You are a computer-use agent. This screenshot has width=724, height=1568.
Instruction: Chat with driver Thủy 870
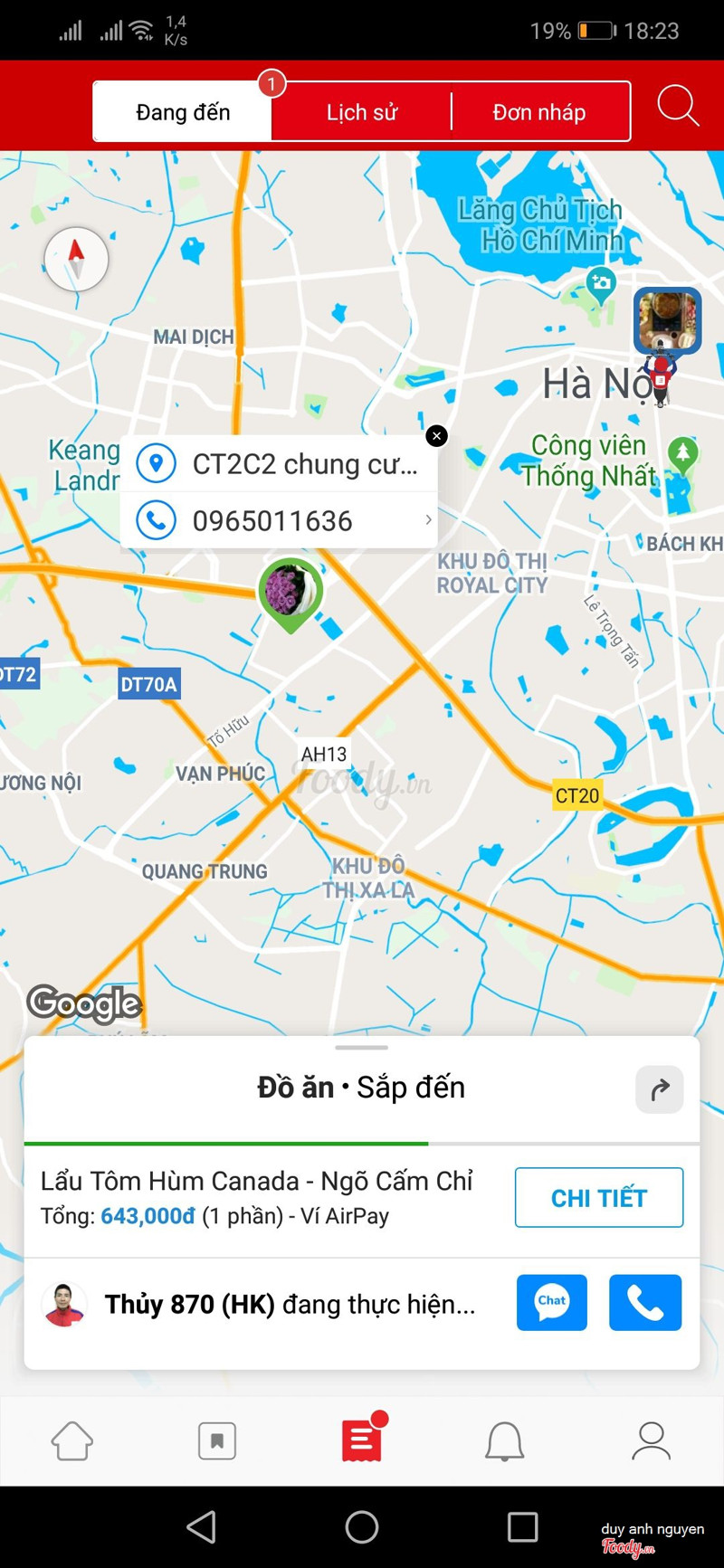552,1303
